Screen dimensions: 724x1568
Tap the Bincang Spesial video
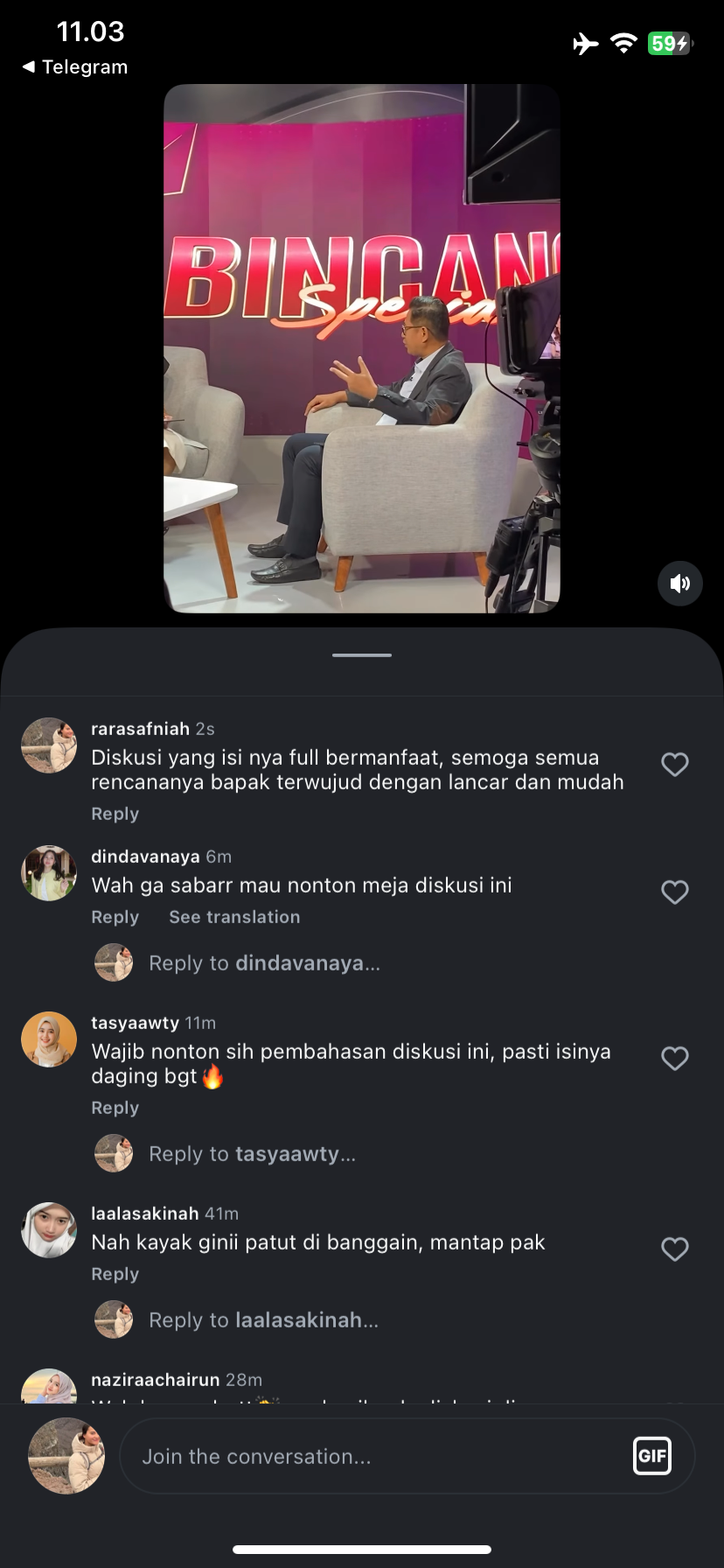coord(362,348)
